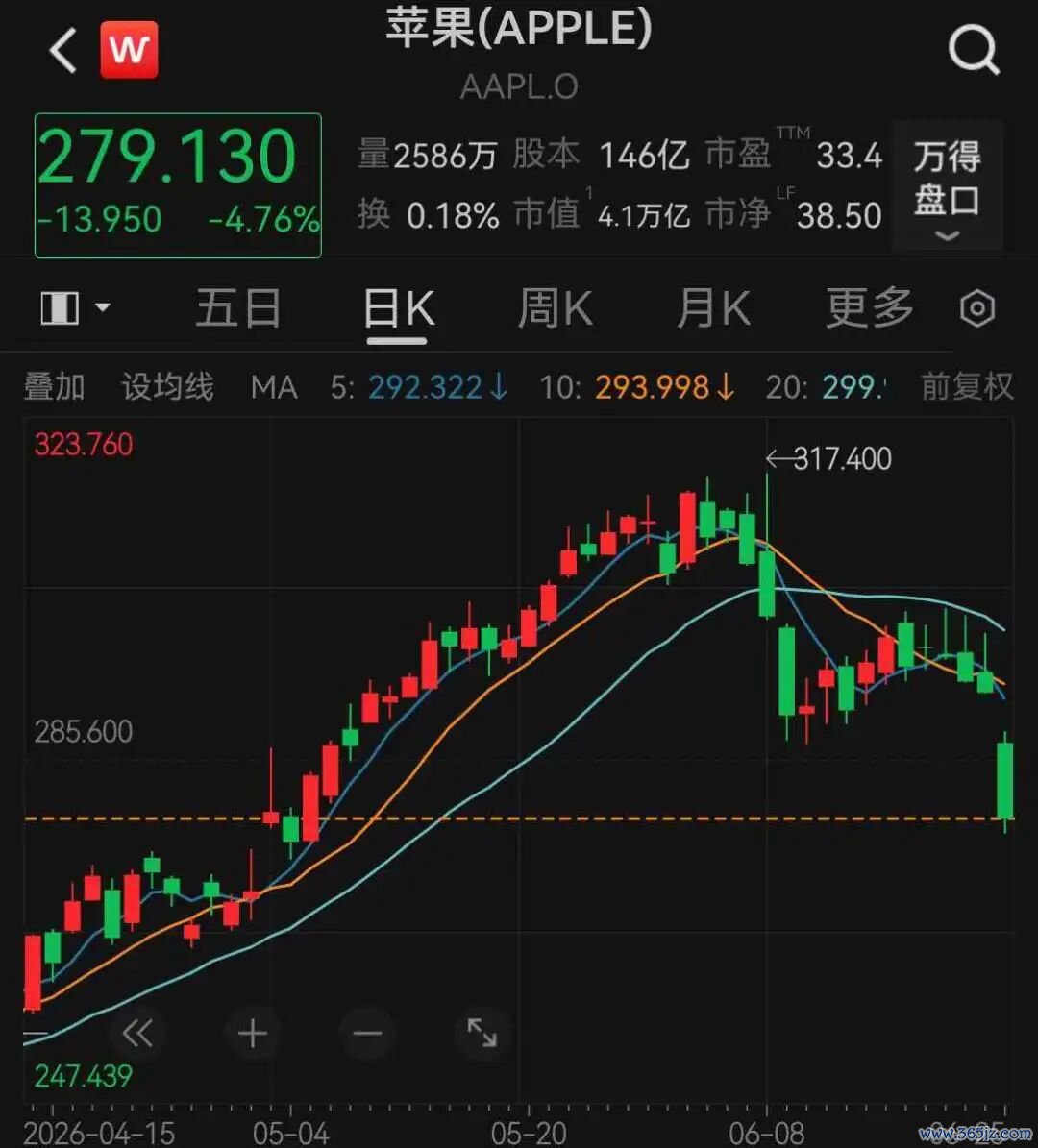Expand the chart to full screen
The height and width of the screenshot is (1148, 1038).
(x=482, y=1033)
